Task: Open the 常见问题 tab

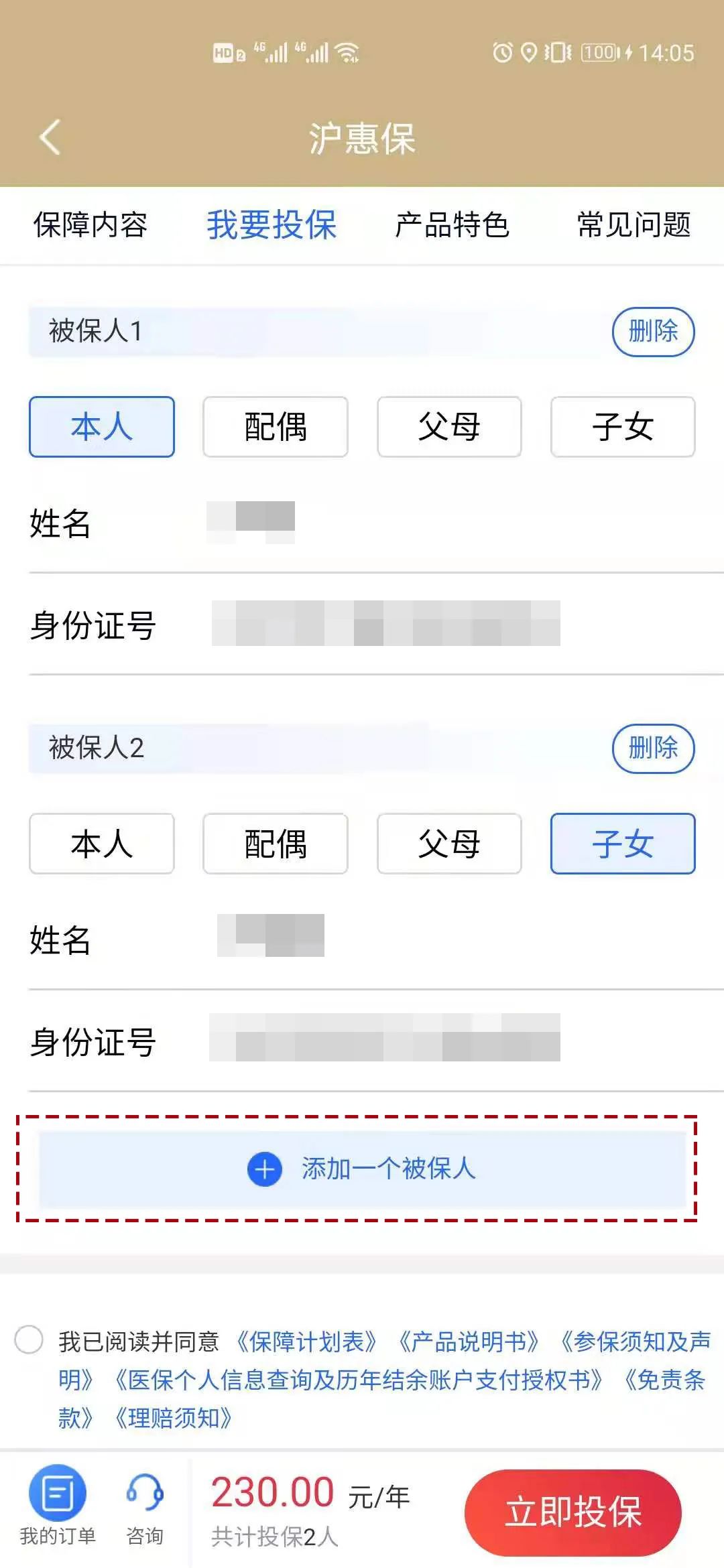Action: [x=633, y=226]
